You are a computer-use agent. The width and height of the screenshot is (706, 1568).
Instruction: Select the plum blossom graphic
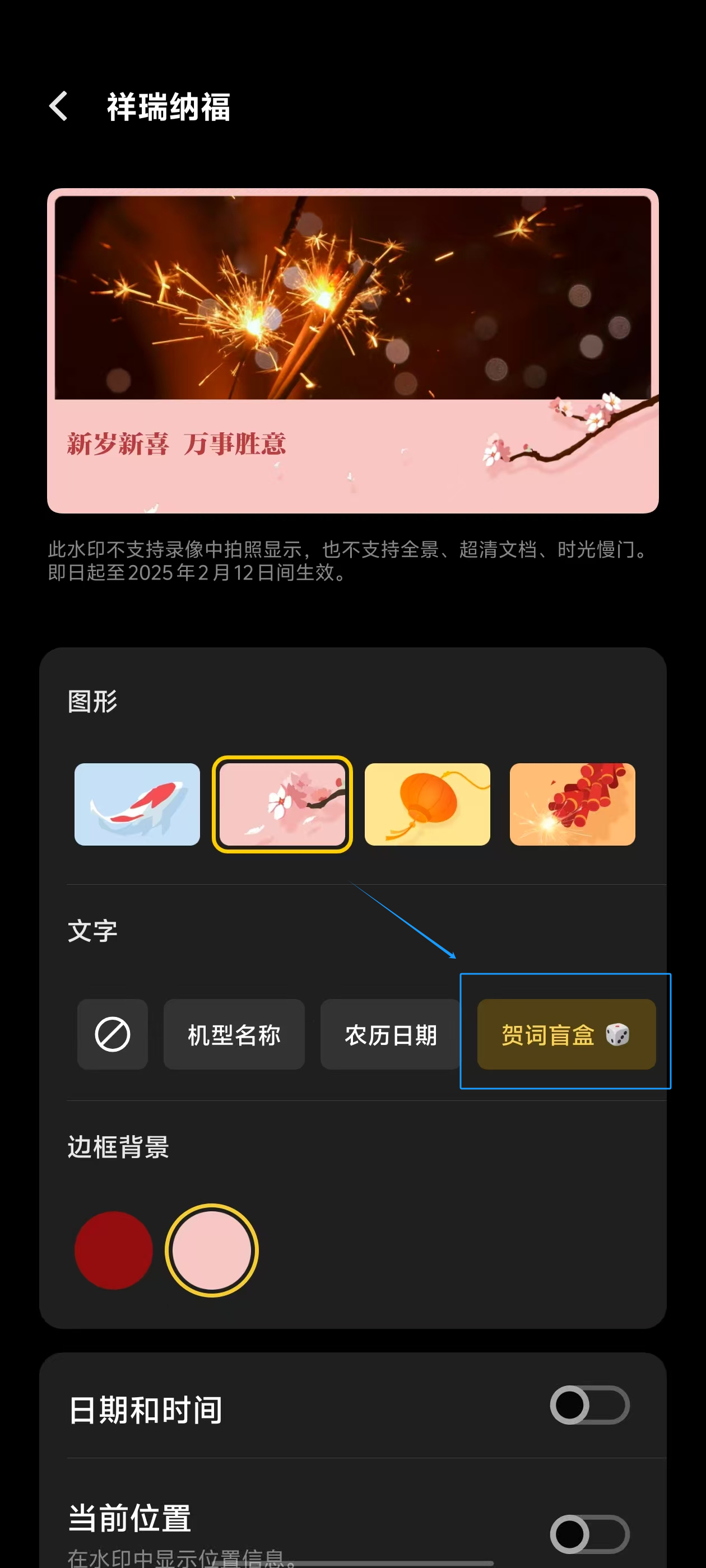tap(282, 804)
